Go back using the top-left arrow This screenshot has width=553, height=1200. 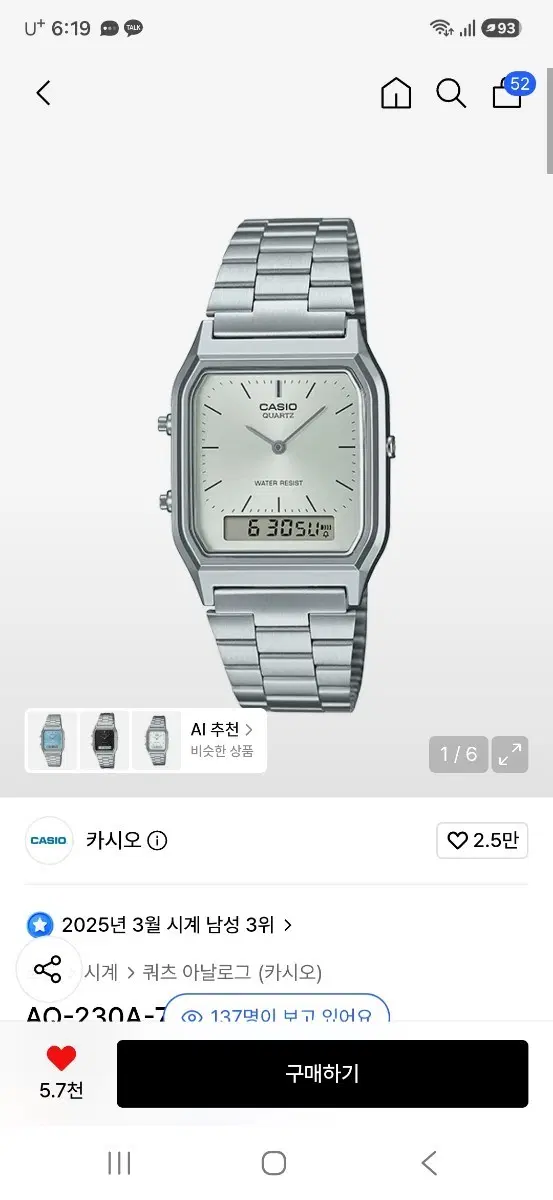pos(43,94)
